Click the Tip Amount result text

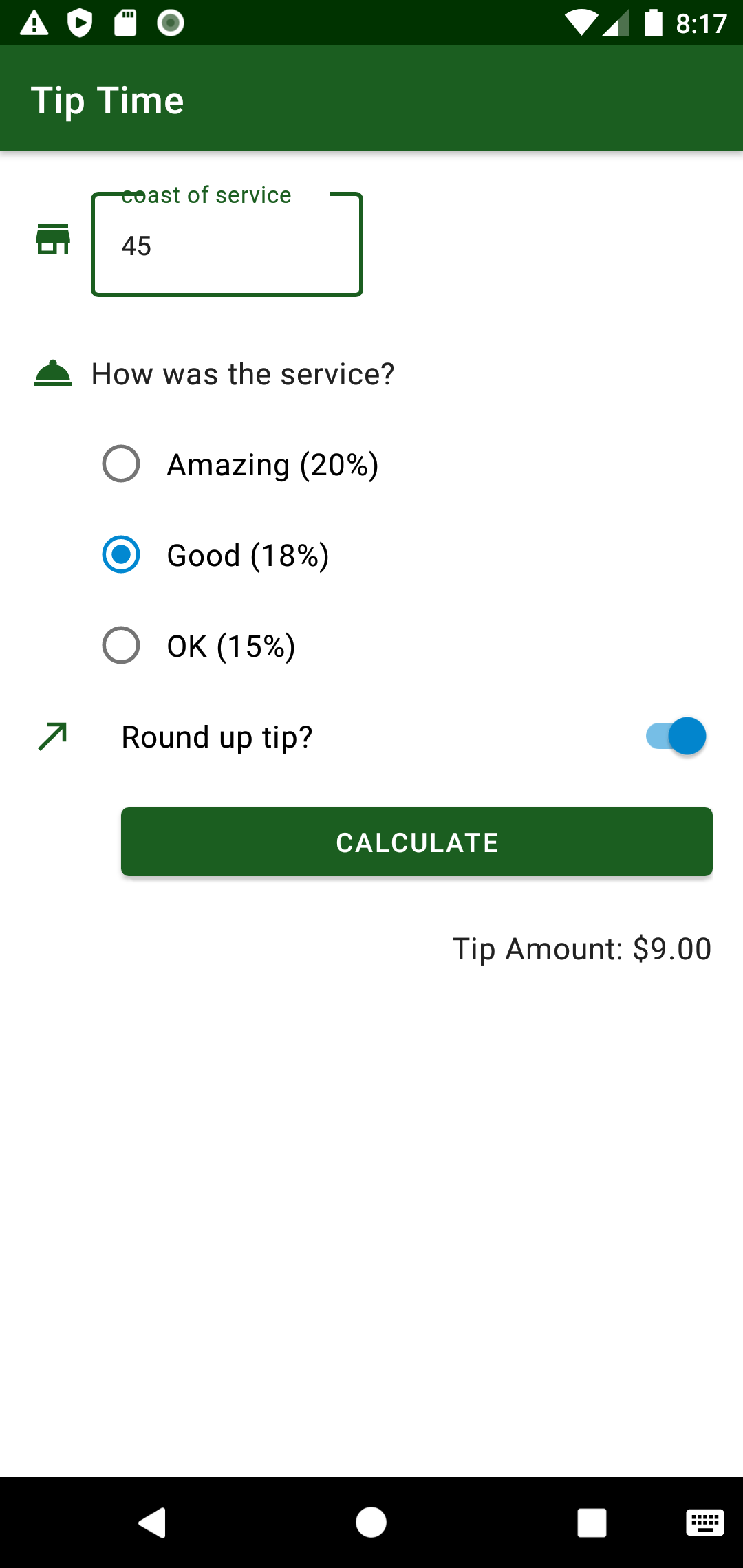tap(582, 949)
